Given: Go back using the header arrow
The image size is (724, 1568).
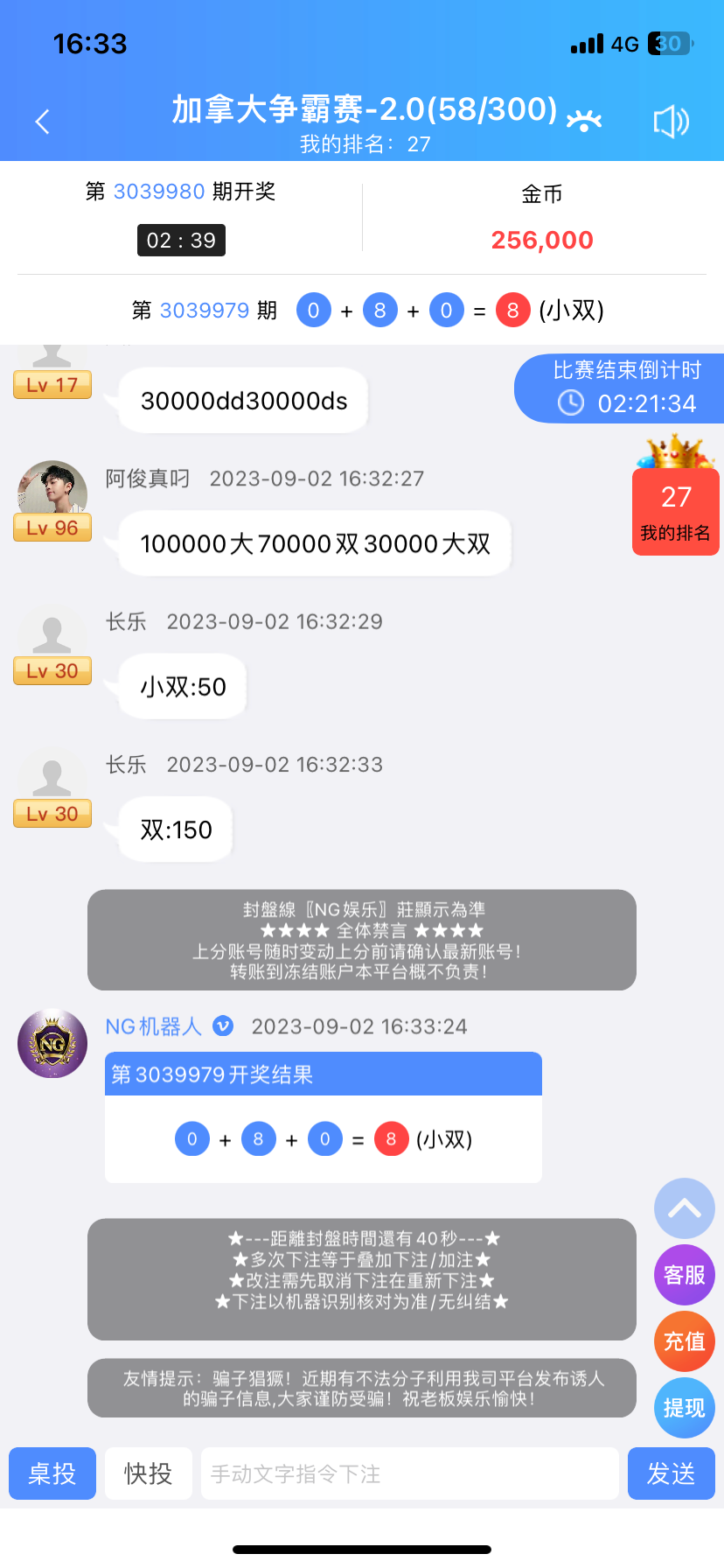Looking at the screenshot, I should click(42, 122).
